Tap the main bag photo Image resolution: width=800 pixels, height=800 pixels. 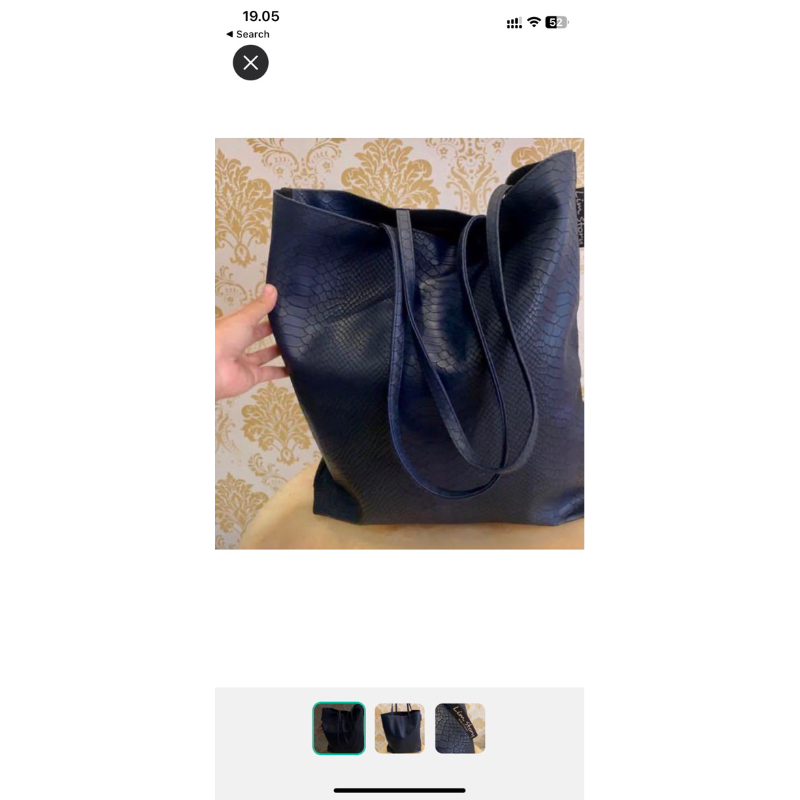click(399, 343)
